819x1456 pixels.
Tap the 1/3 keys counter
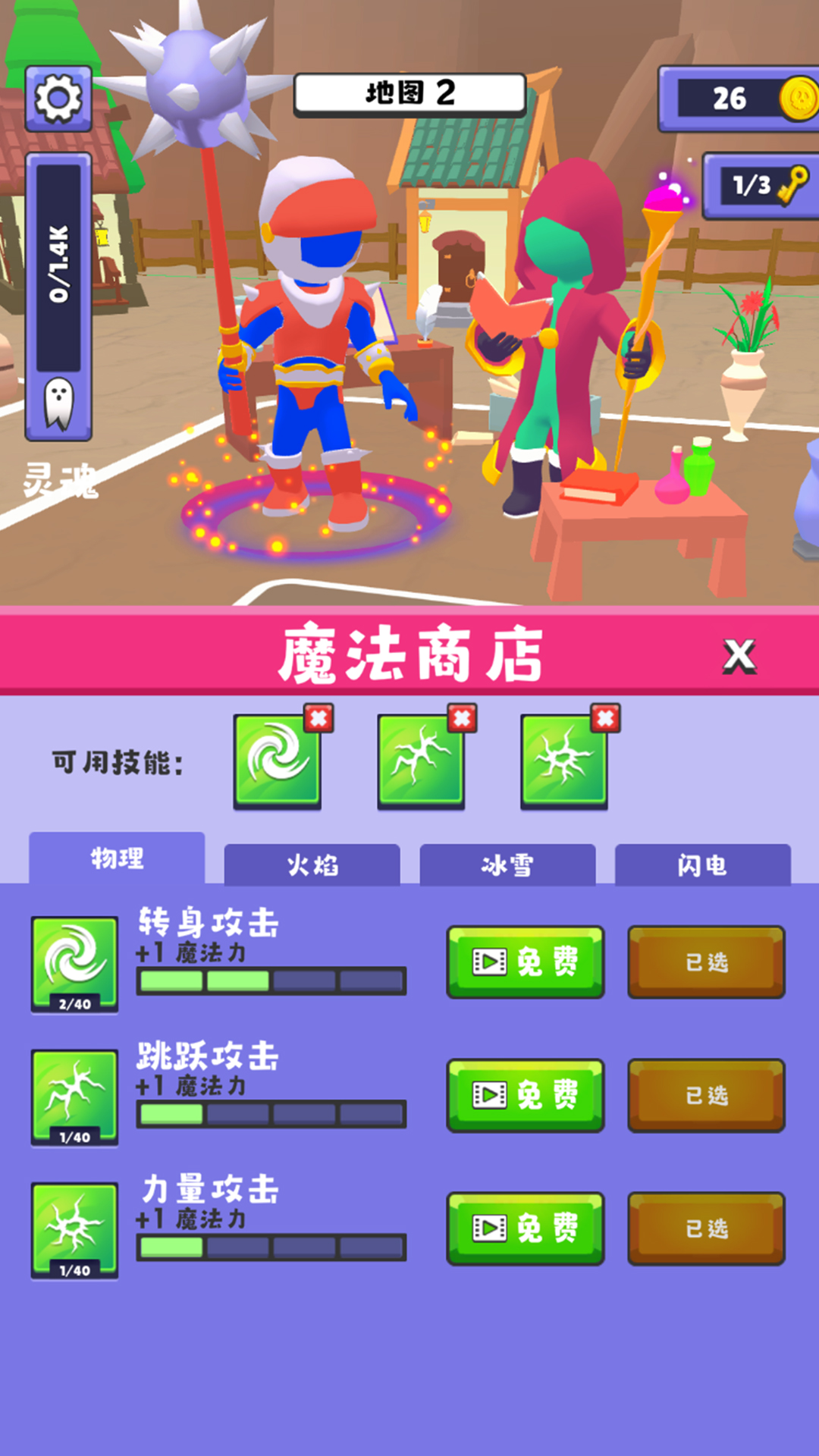761,185
